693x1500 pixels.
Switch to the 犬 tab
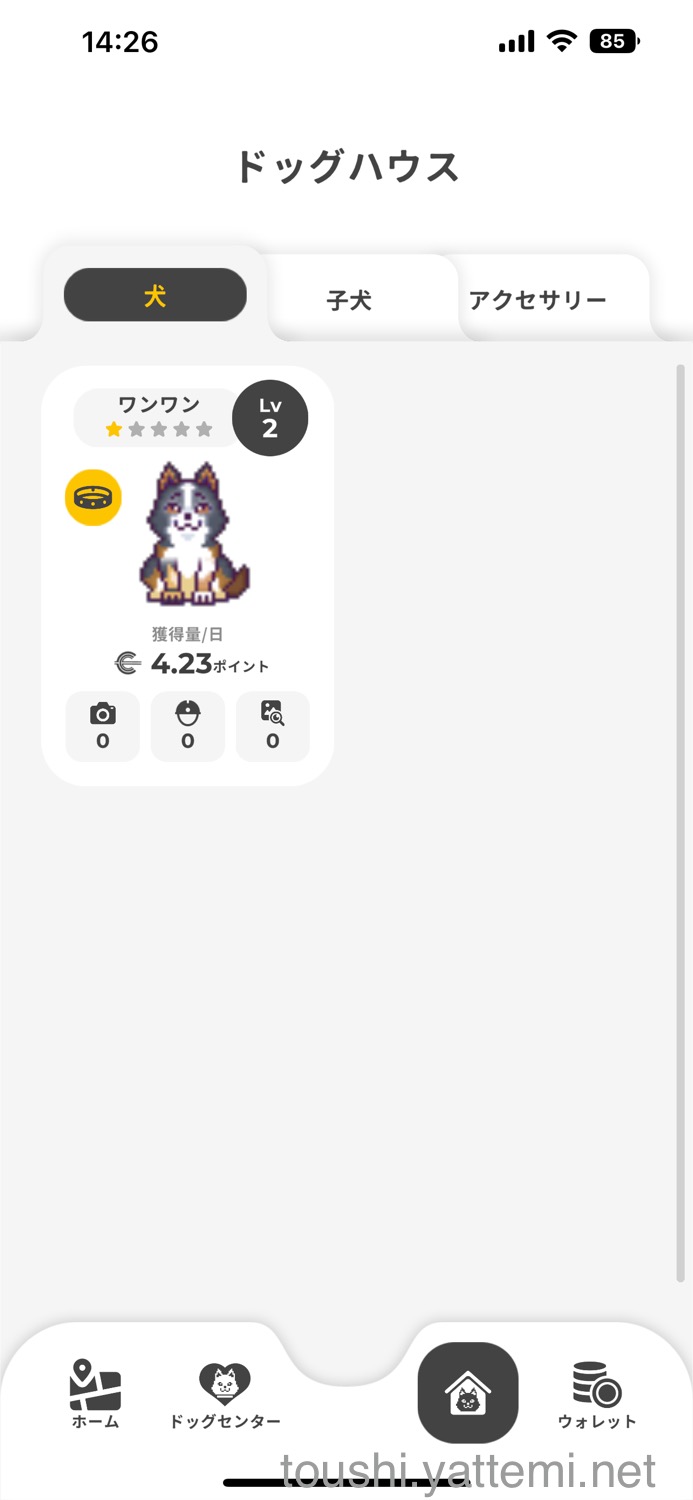point(155,295)
